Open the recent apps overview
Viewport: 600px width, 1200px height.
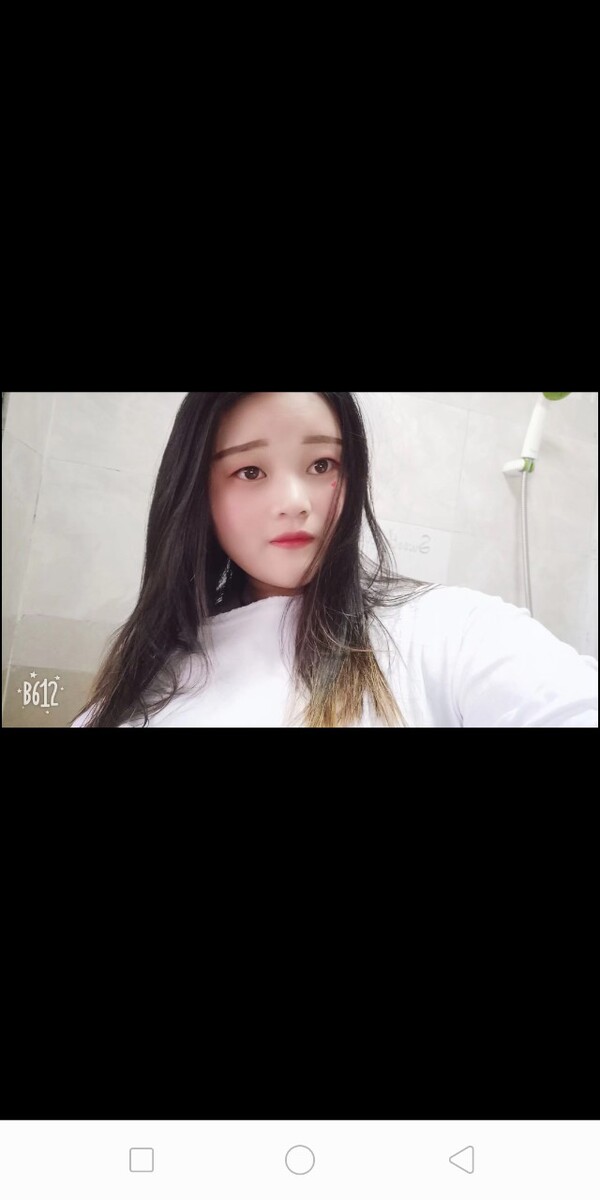point(142,1160)
